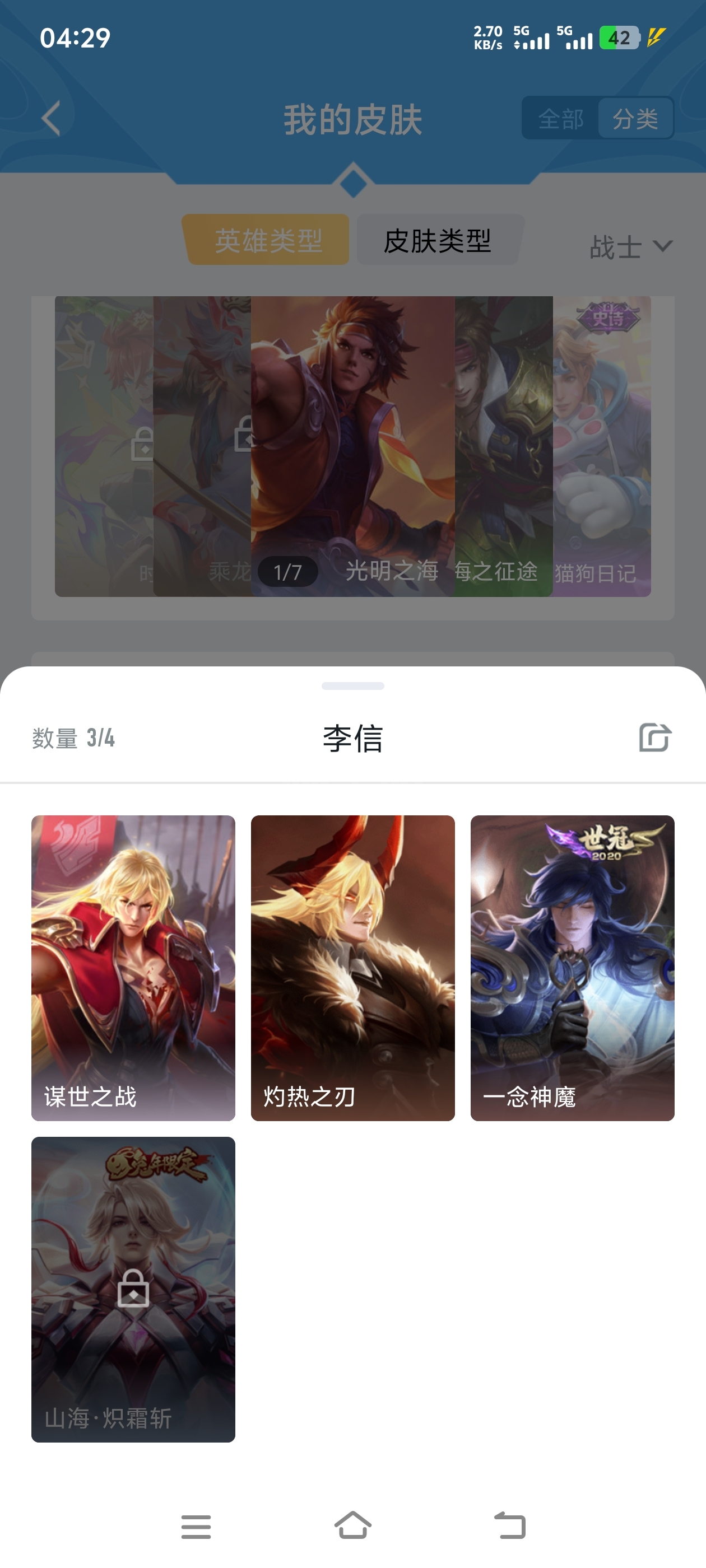Open the 一念神魔 skin card
The width and height of the screenshot is (706, 1568).
pyautogui.click(x=572, y=968)
